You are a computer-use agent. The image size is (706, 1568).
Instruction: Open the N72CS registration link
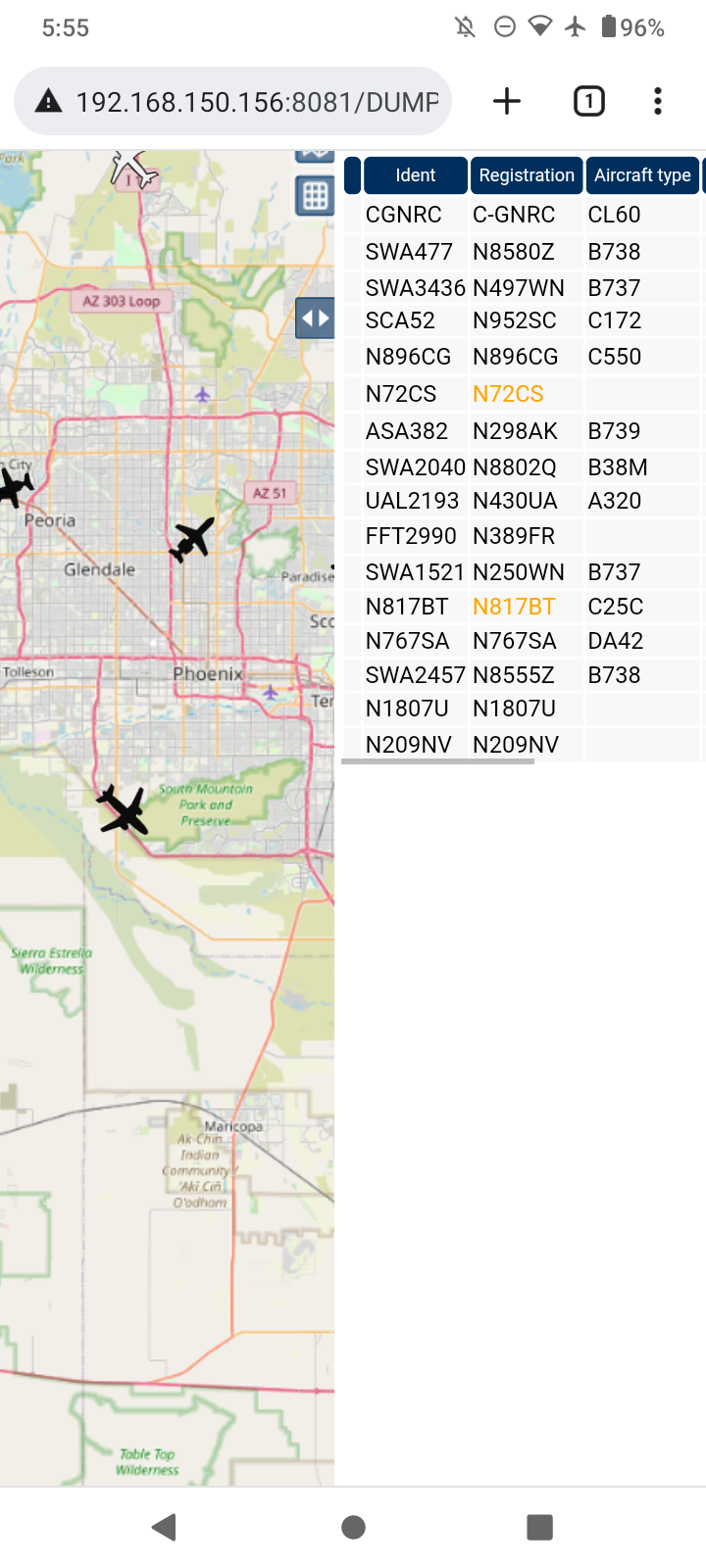pyautogui.click(x=508, y=394)
